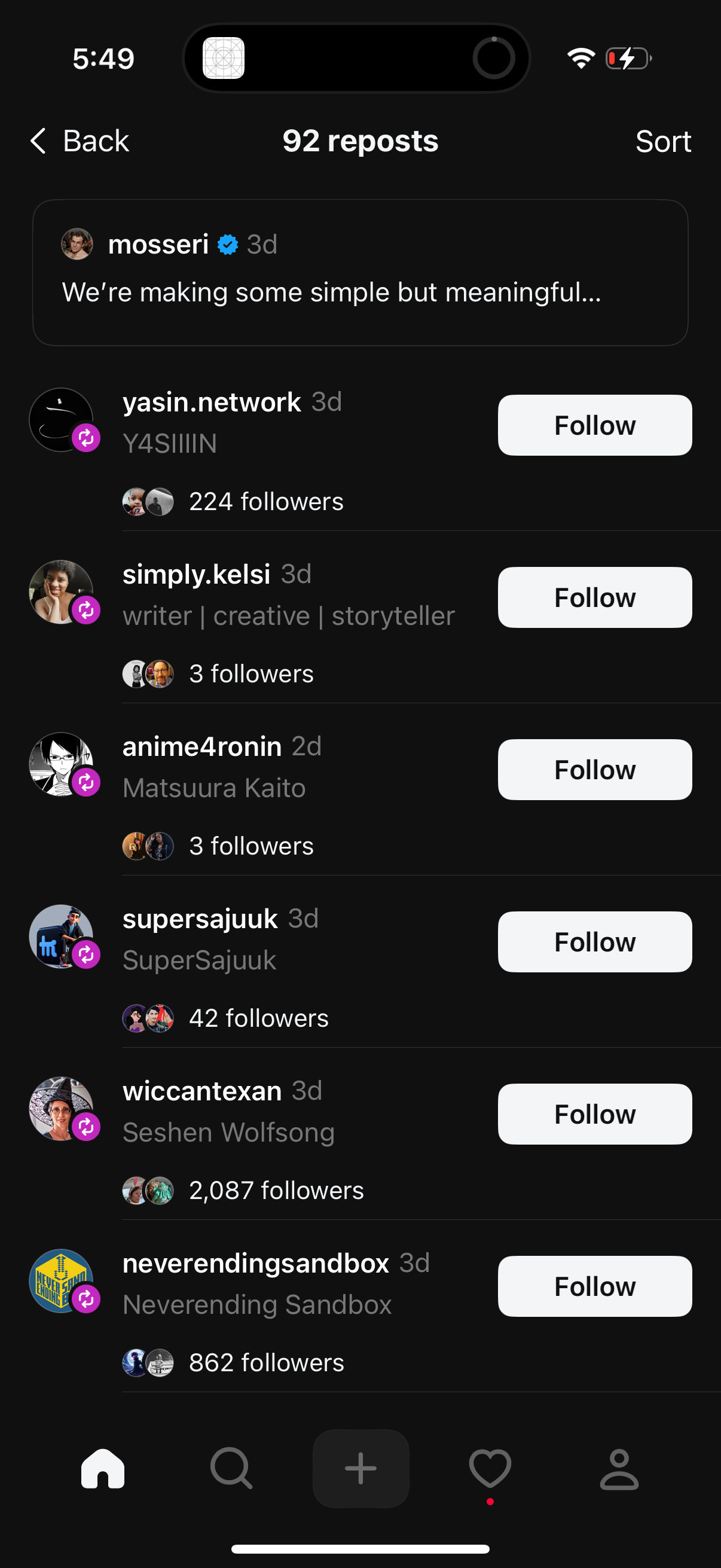The width and height of the screenshot is (721, 1568).
Task: Follow supersajuuk
Action: point(594,942)
